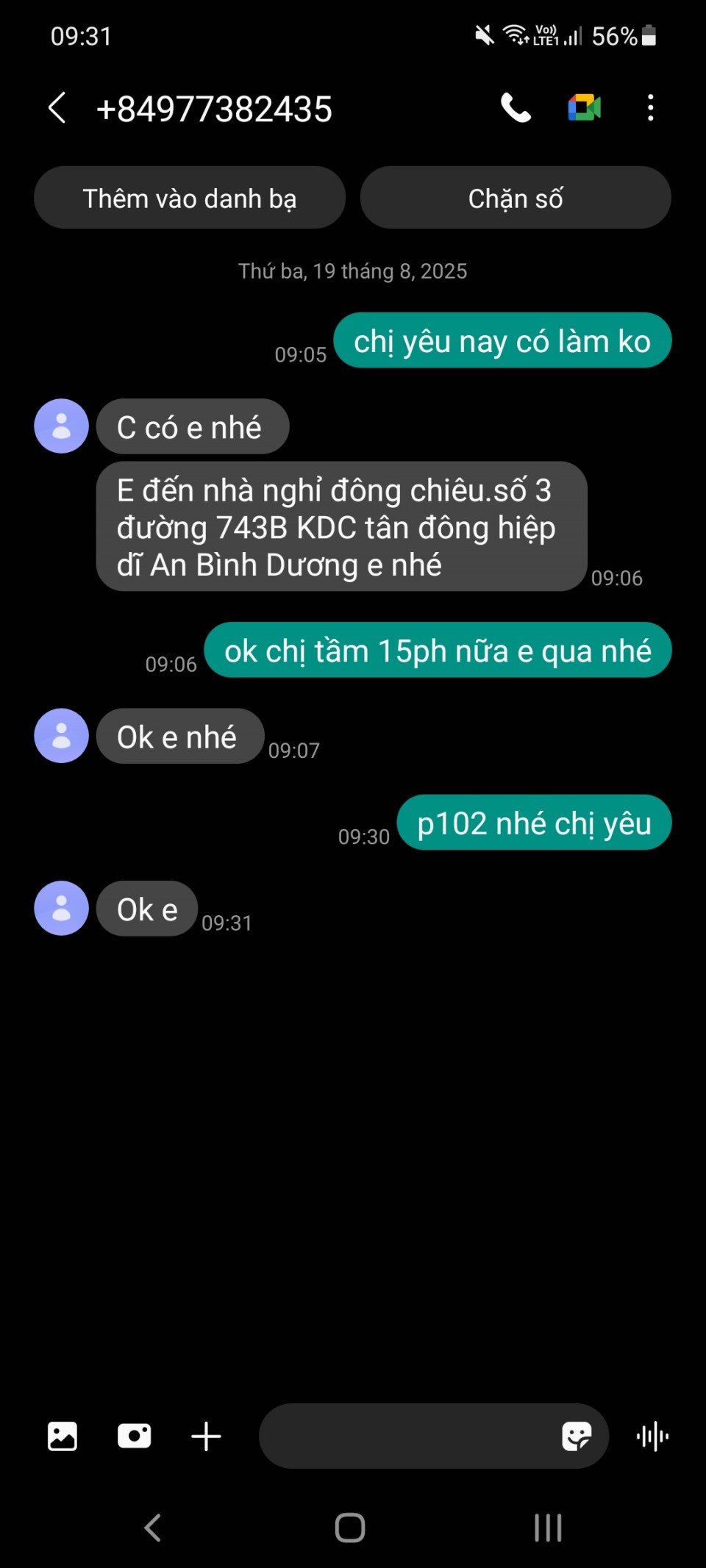Record a voice message
Image resolution: width=706 pixels, height=1568 pixels.
tap(652, 1436)
